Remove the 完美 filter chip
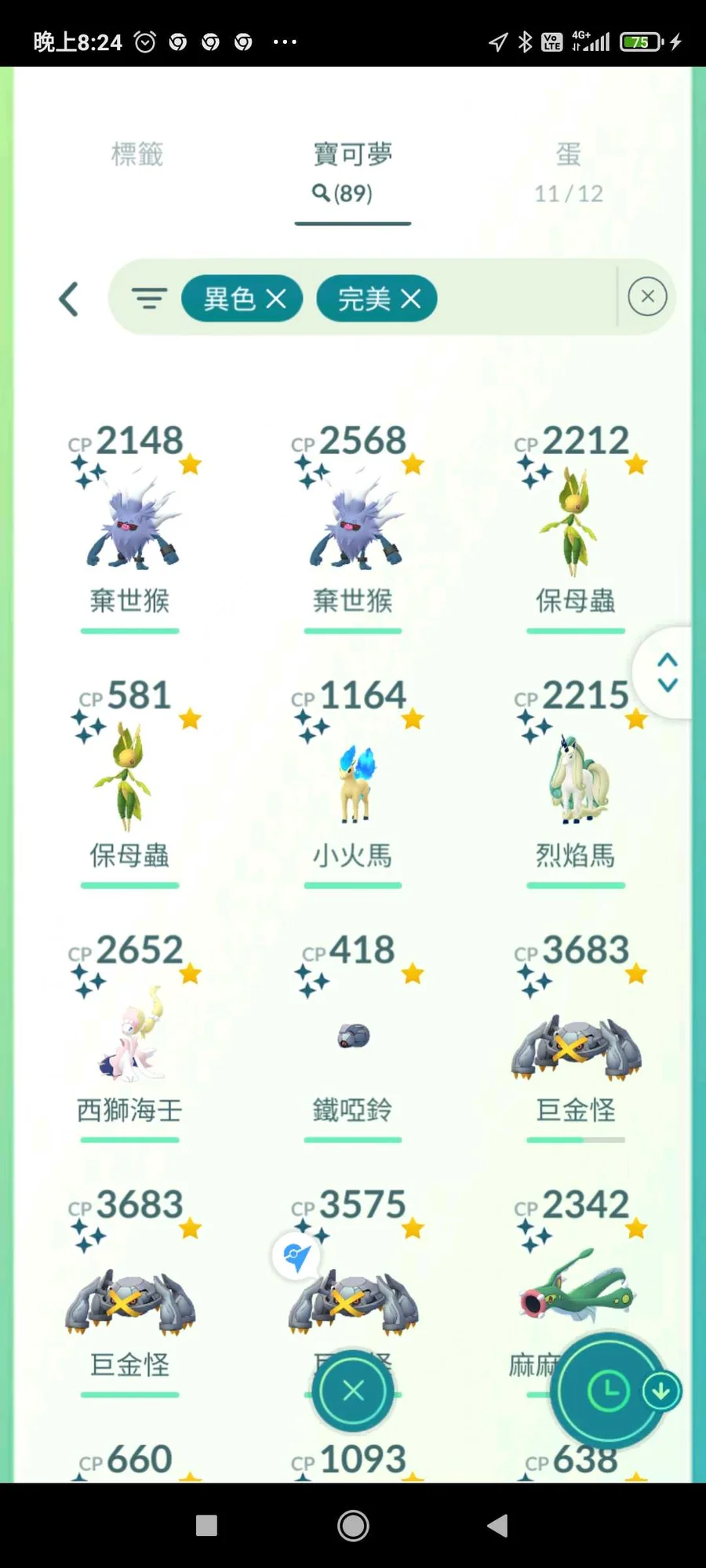The image size is (706, 1568). pos(411,299)
